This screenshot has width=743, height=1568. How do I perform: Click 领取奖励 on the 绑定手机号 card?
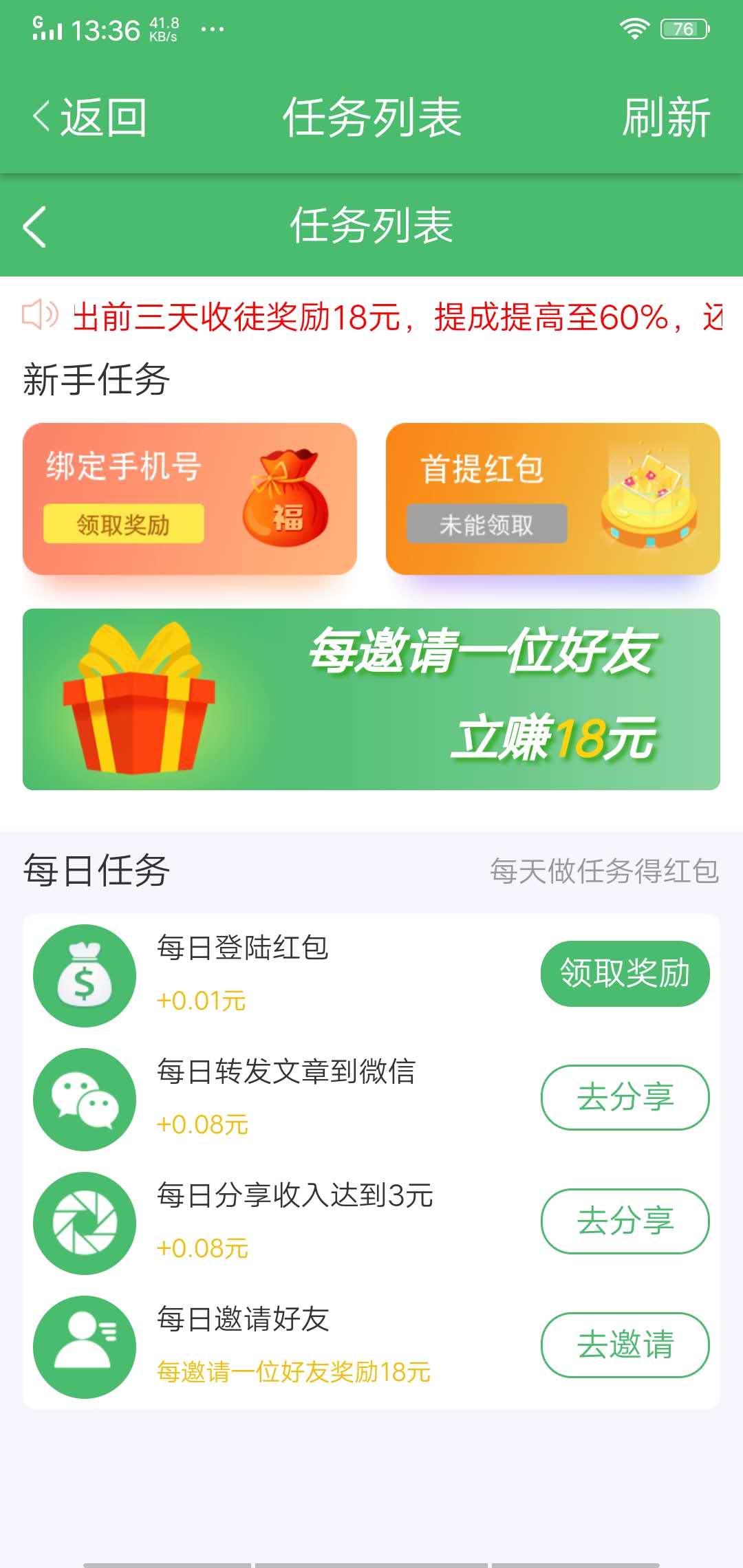click(x=122, y=525)
